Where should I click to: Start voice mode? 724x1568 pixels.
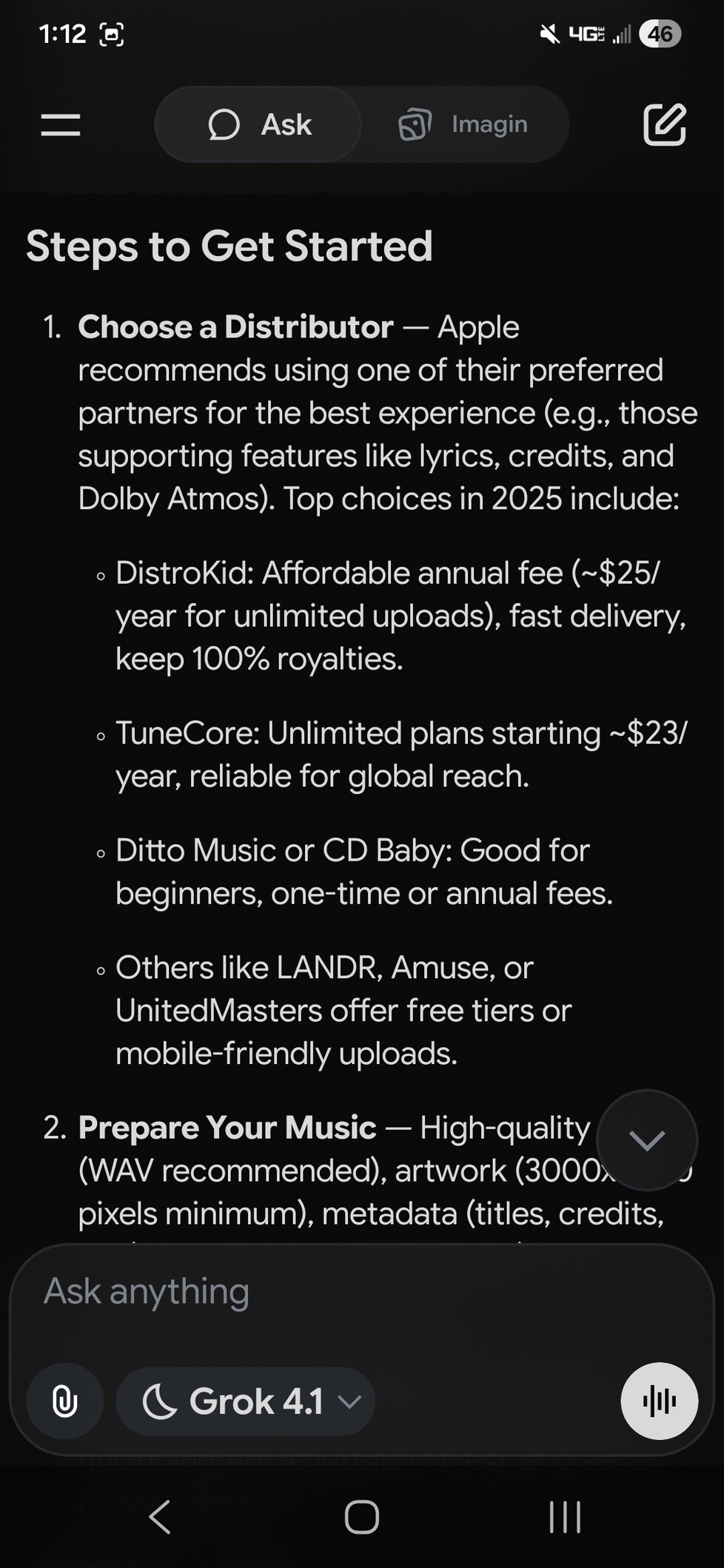(x=659, y=1401)
